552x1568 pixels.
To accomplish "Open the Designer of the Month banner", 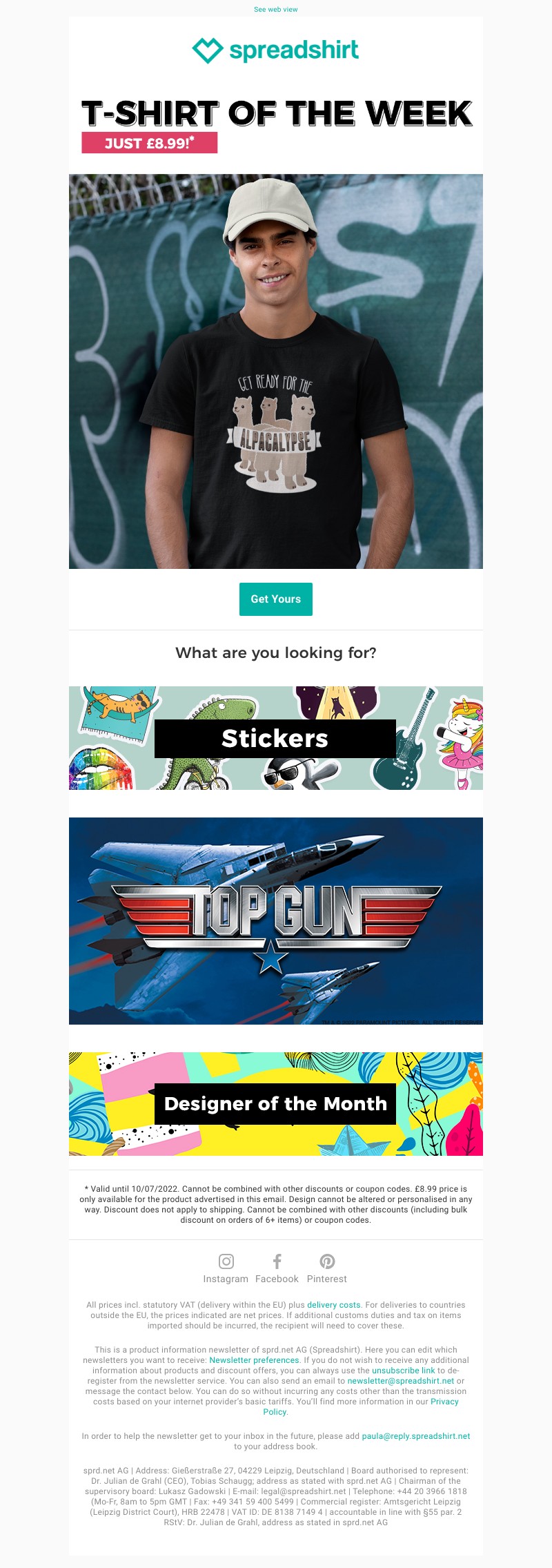I will tap(275, 1103).
